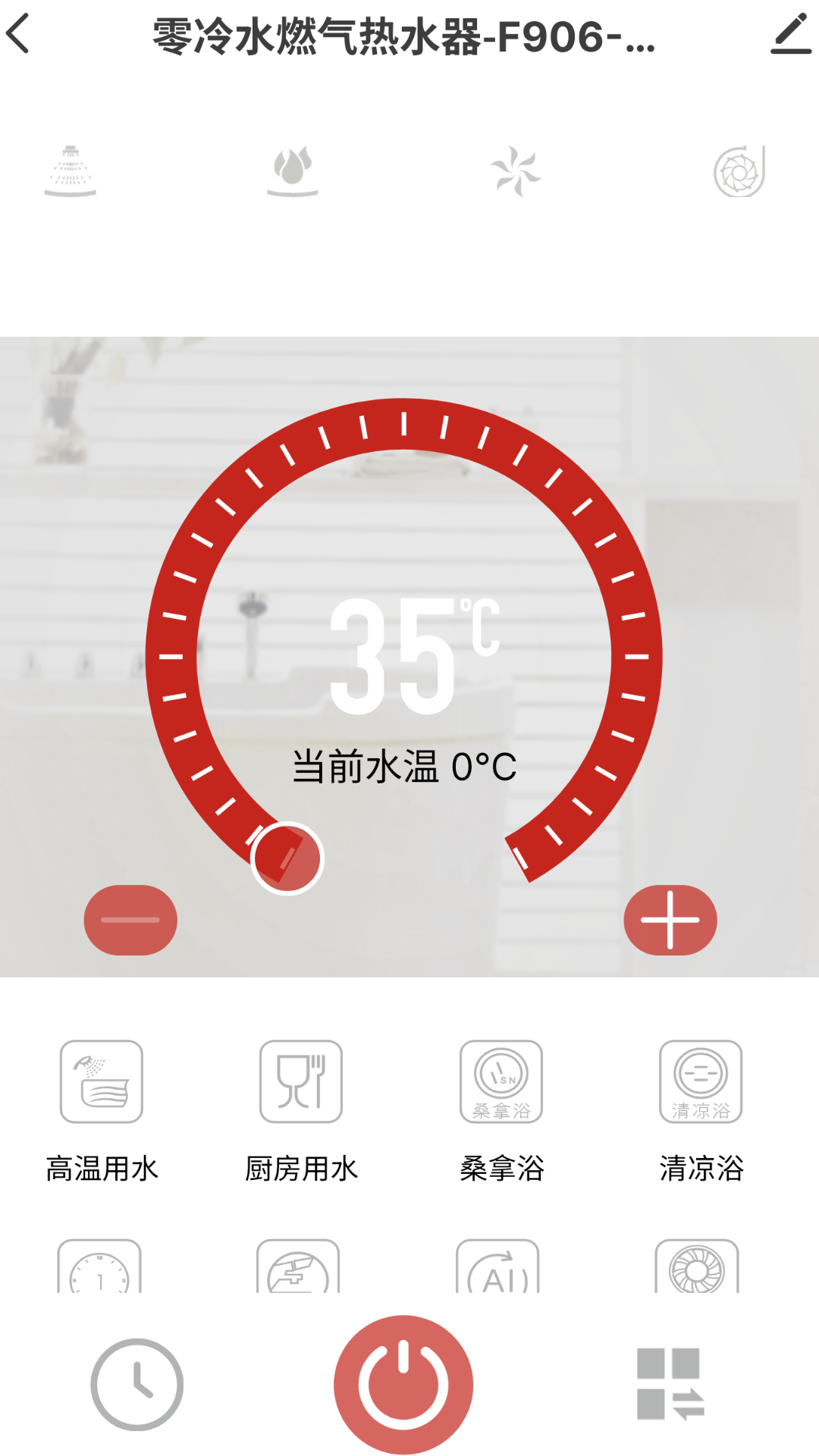
Task: Decrease temperature with the minus button
Action: point(130,919)
